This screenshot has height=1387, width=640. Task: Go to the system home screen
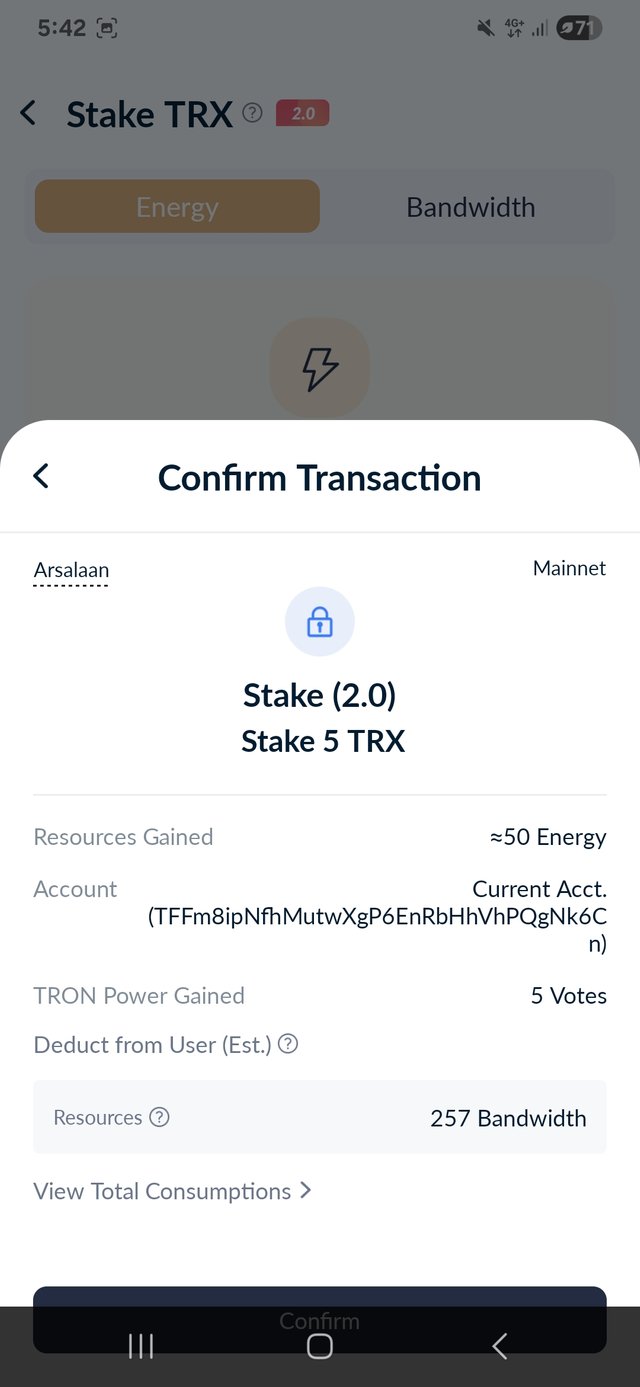pos(319,1347)
